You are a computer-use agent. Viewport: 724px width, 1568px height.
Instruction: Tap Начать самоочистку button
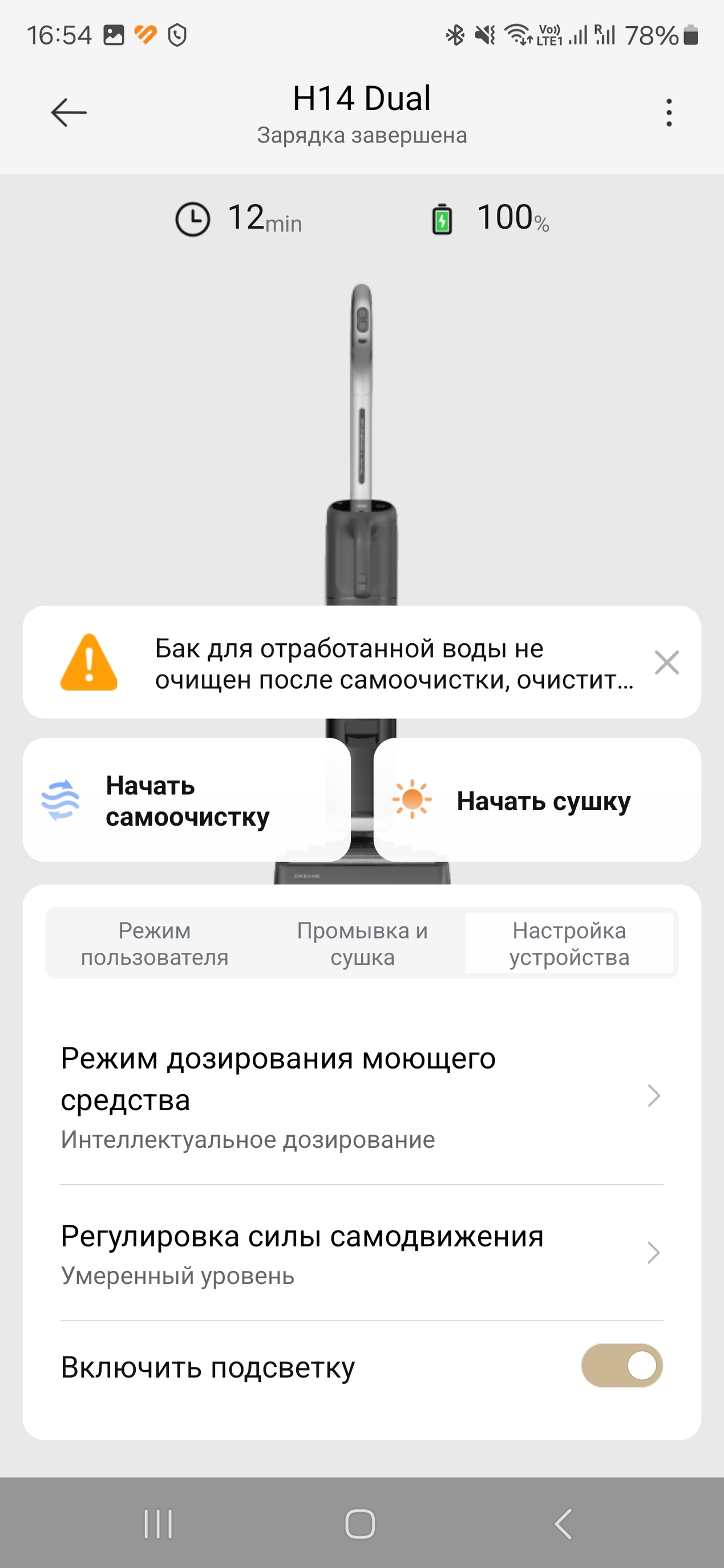click(187, 801)
